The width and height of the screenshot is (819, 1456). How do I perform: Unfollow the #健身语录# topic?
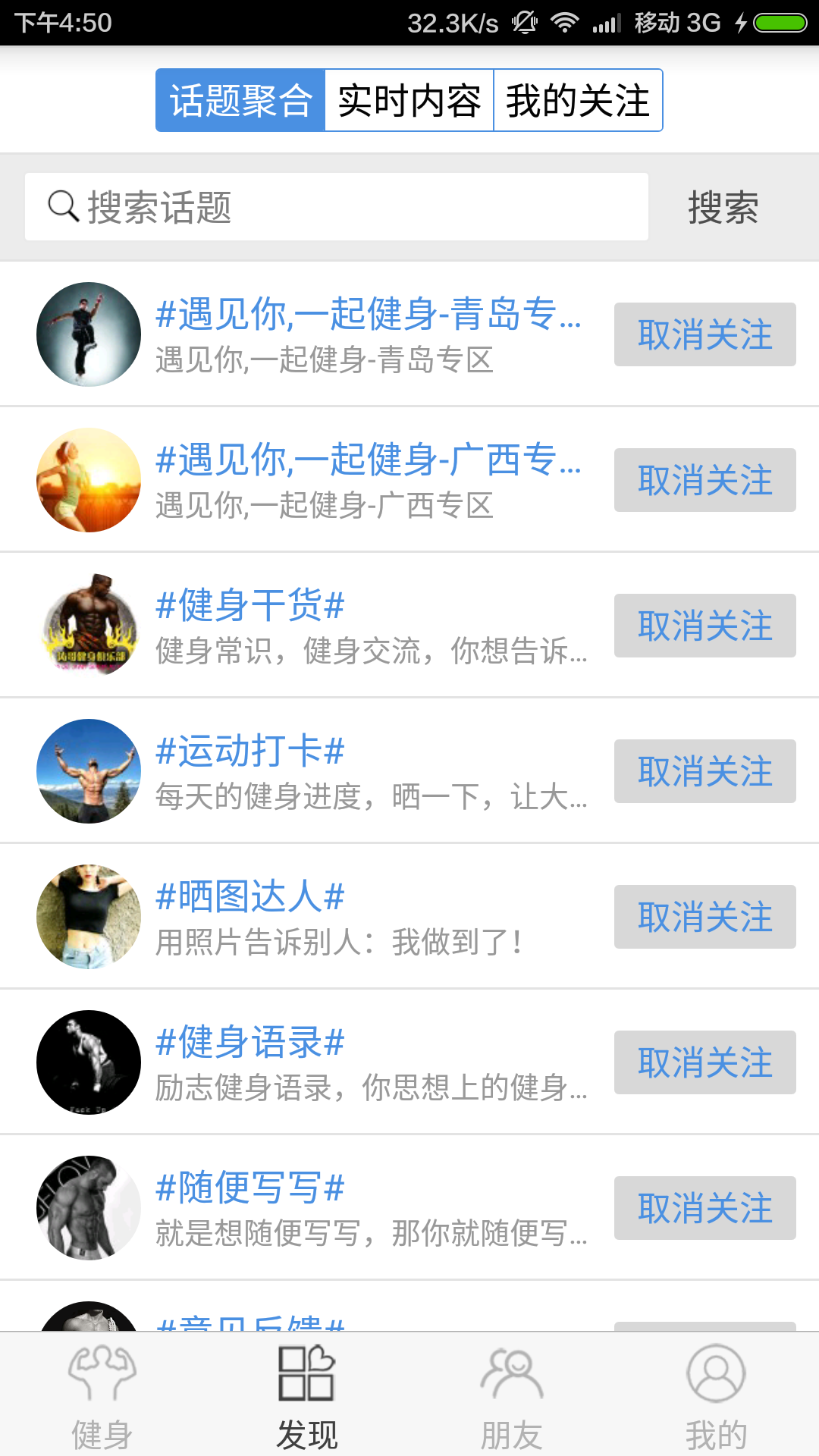pyautogui.click(x=704, y=1062)
